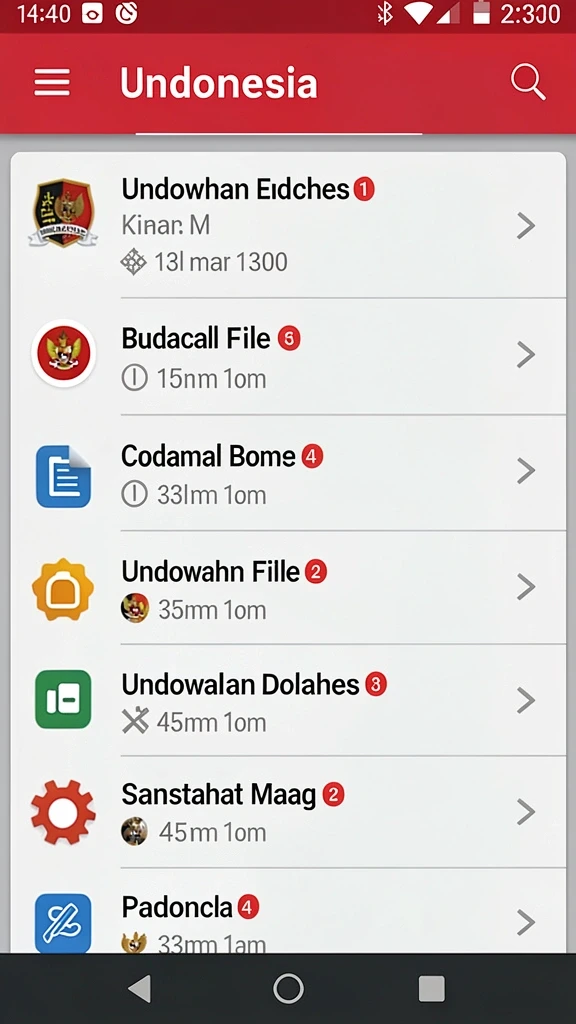The height and width of the screenshot is (1024, 576).
Task: Go to the home screen
Action: coord(289,989)
